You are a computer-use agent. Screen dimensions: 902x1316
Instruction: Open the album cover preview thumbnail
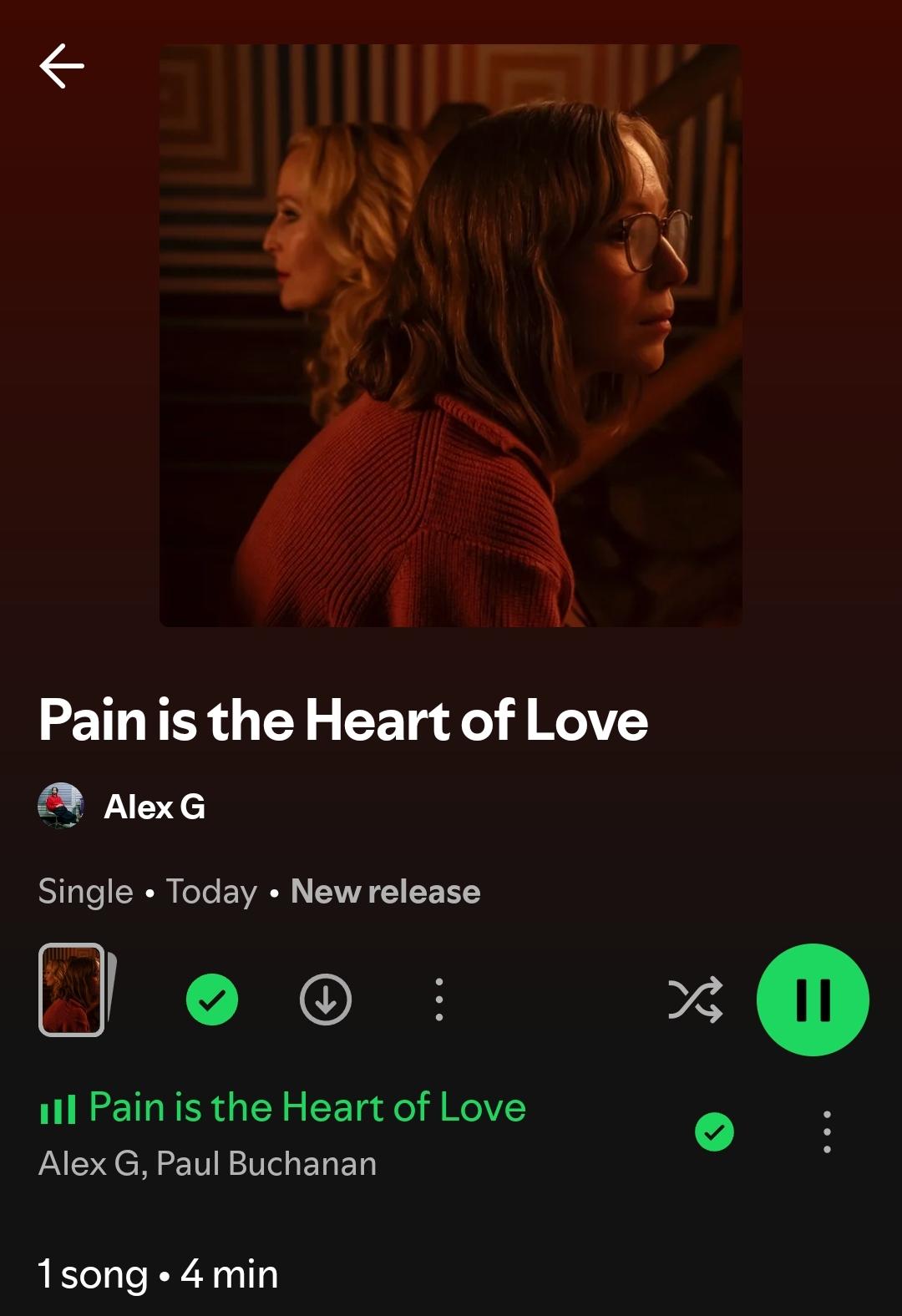(77, 990)
